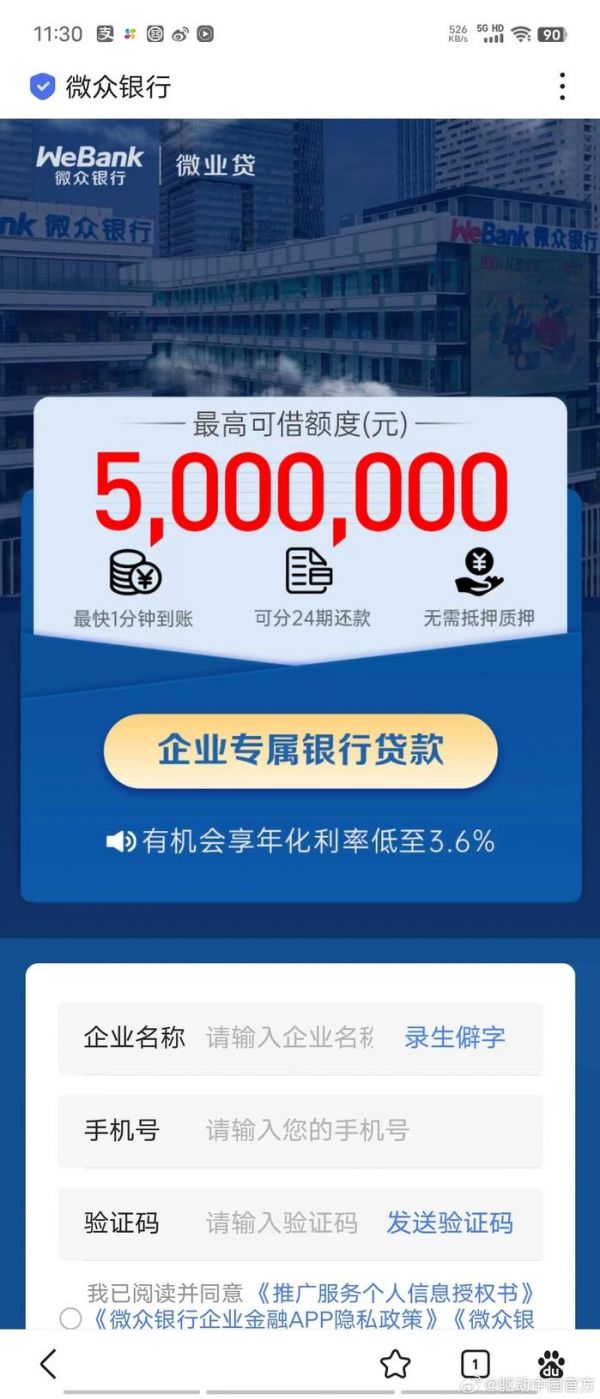Open 微众银行企业金融APP隐私政策 link
Image resolution: width=600 pixels, height=1399 pixels.
pyautogui.click(x=266, y=1320)
